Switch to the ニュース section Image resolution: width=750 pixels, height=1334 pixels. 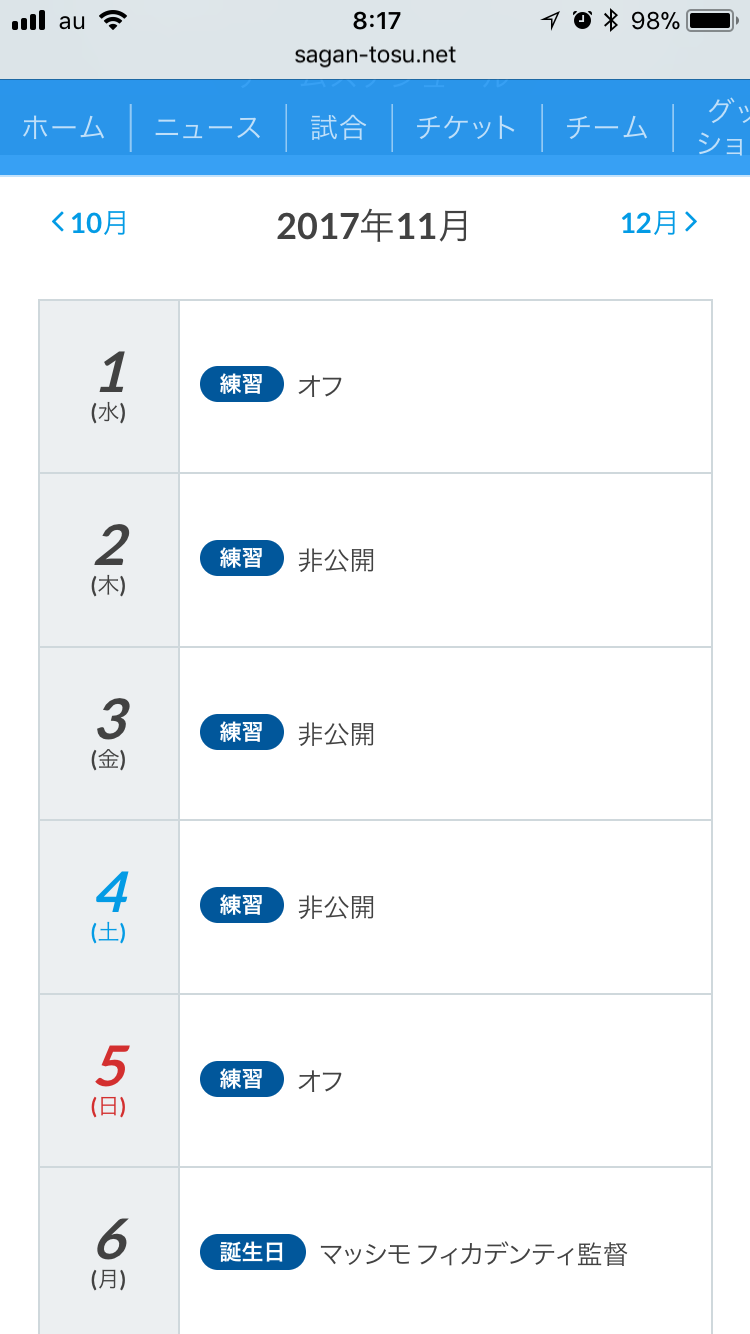click(208, 128)
